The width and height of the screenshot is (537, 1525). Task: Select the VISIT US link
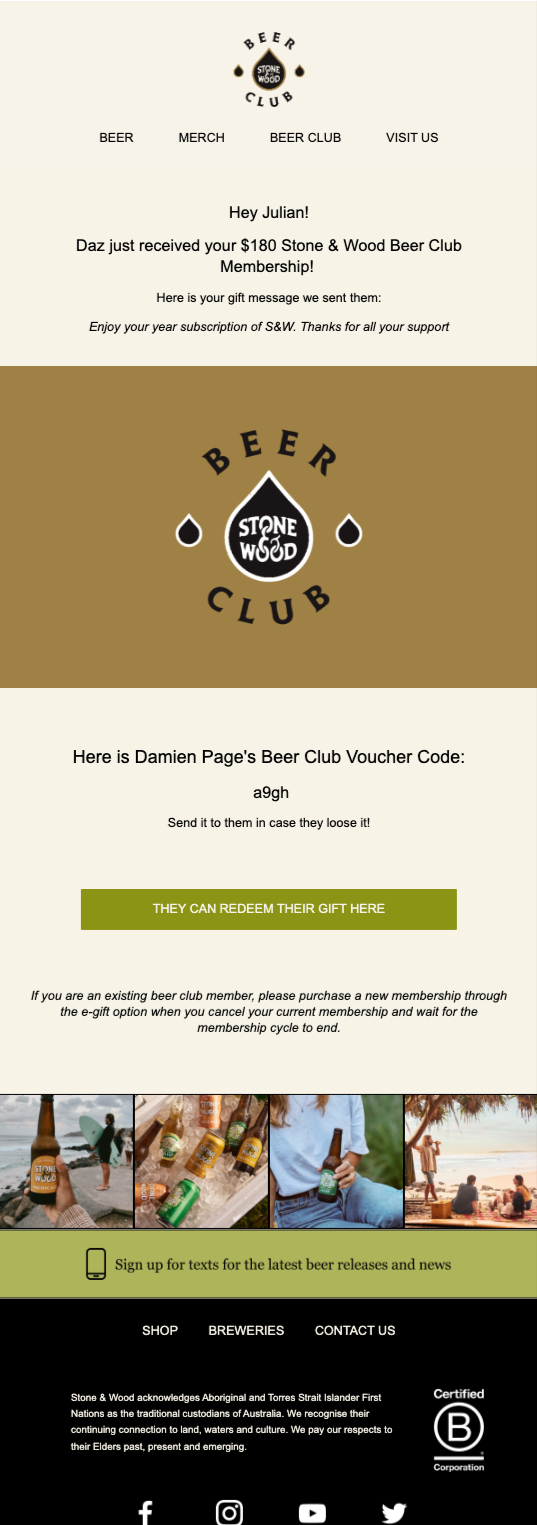point(412,137)
